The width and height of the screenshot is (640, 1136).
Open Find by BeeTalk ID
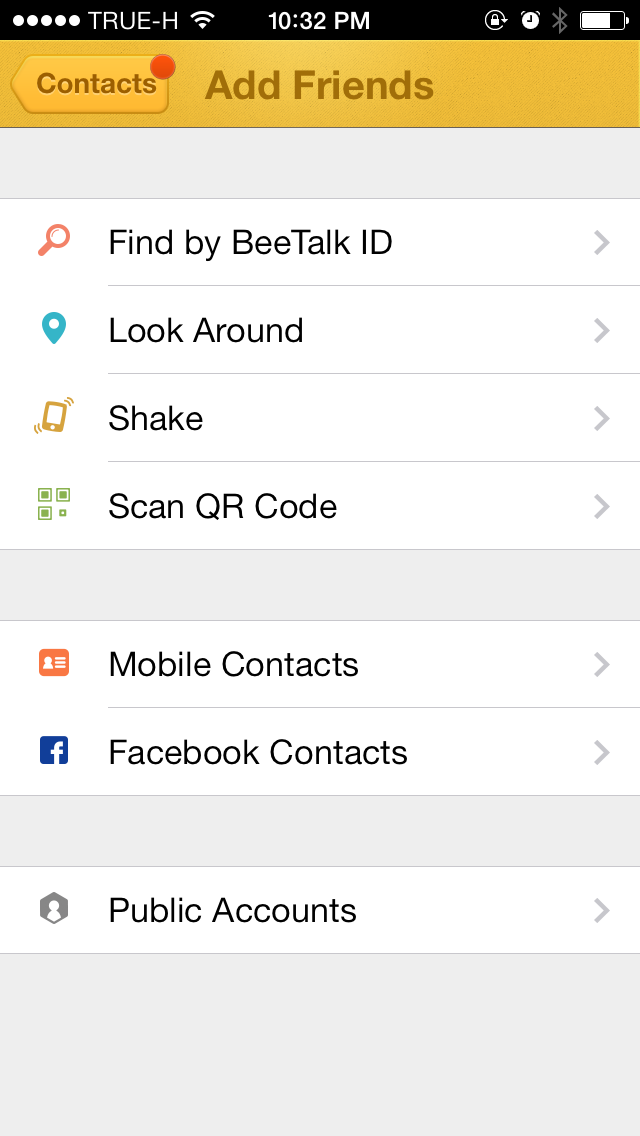point(320,242)
